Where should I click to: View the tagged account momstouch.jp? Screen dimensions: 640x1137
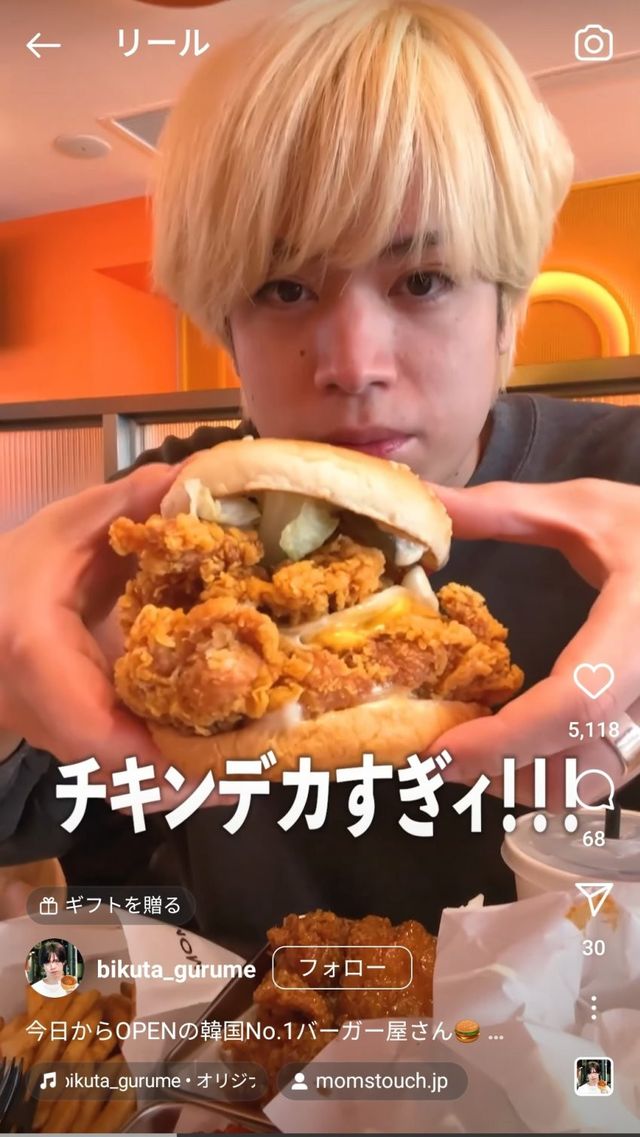click(x=372, y=1081)
